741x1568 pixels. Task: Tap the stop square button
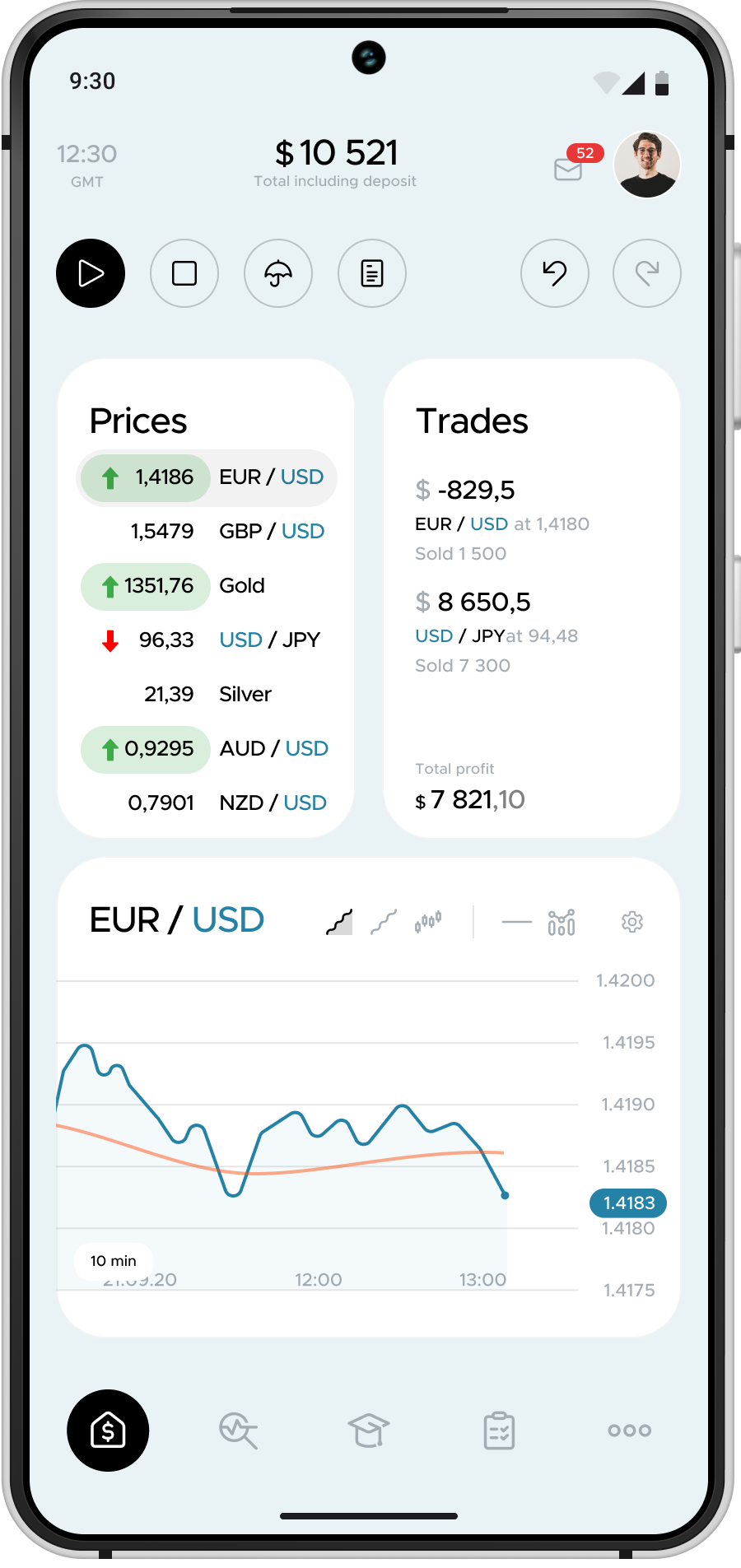(184, 273)
